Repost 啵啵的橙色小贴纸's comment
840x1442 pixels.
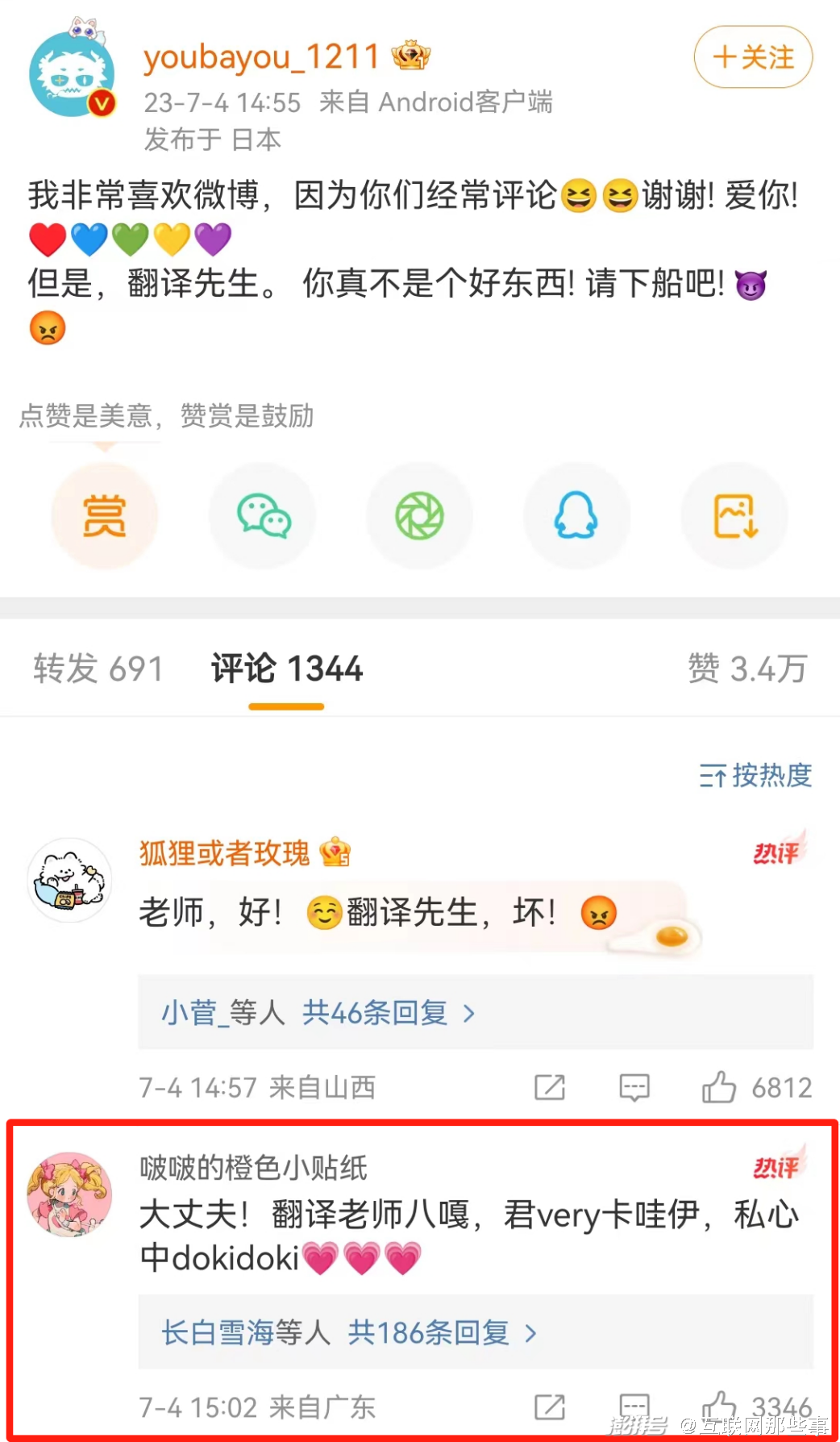550,1407
